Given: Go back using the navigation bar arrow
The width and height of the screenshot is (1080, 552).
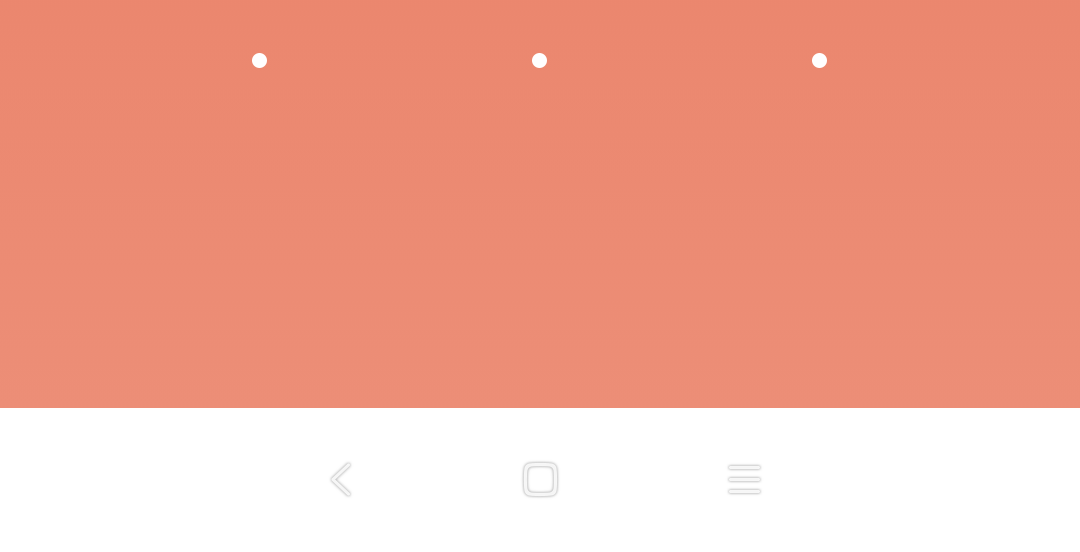Looking at the screenshot, I should pyautogui.click(x=341, y=479).
